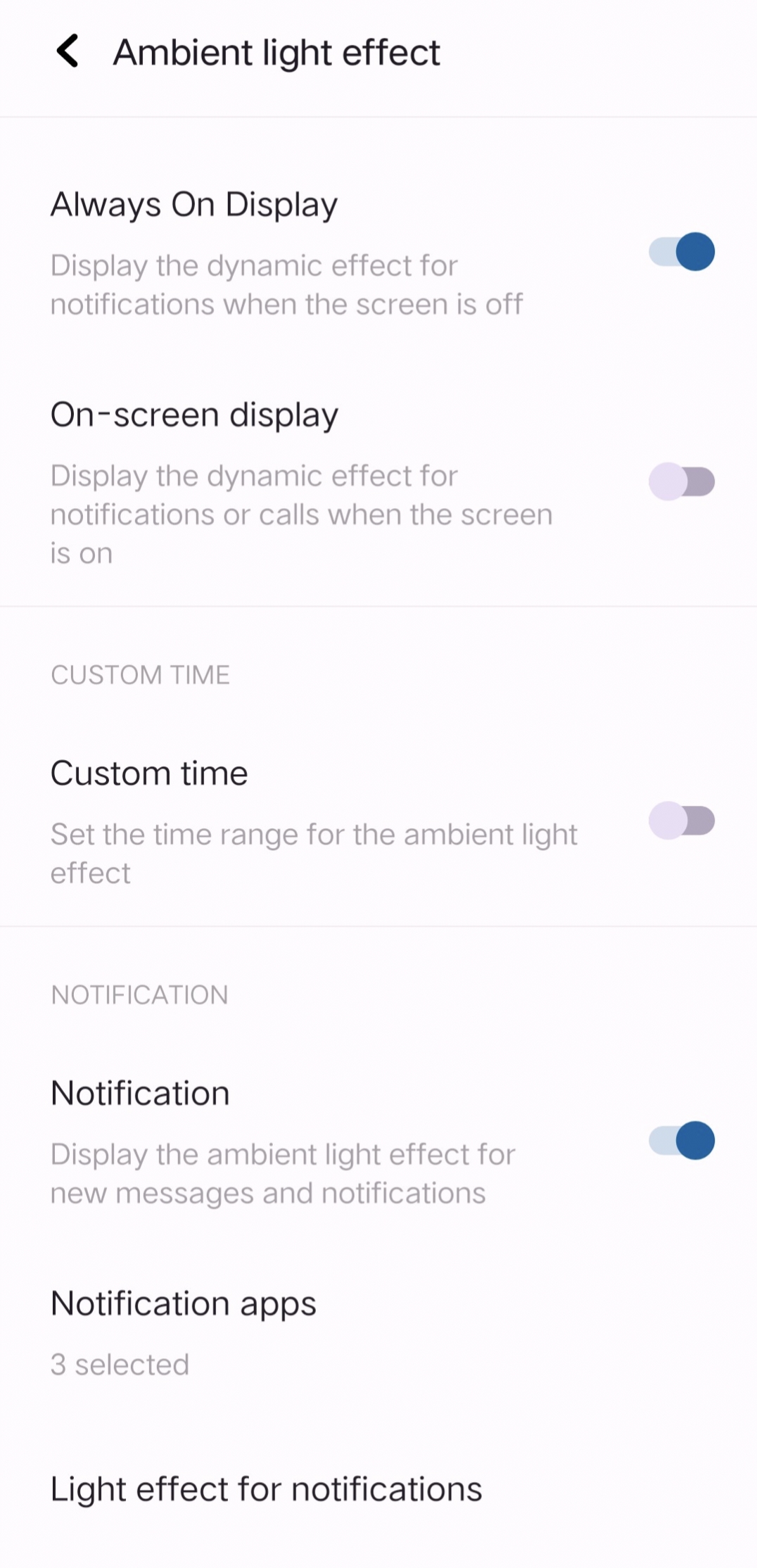
Task: Enable On-screen display switch
Action: tap(681, 481)
